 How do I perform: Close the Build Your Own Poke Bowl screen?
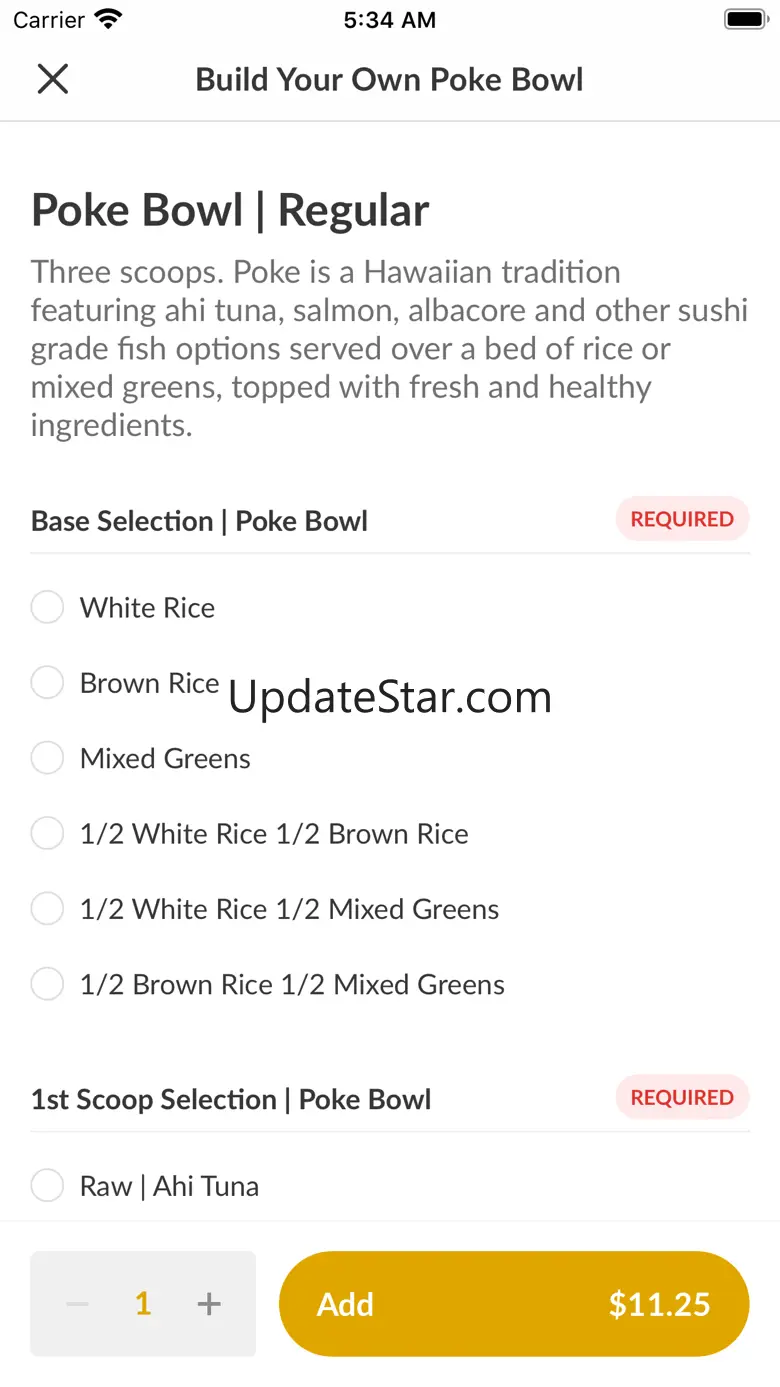(x=52, y=79)
